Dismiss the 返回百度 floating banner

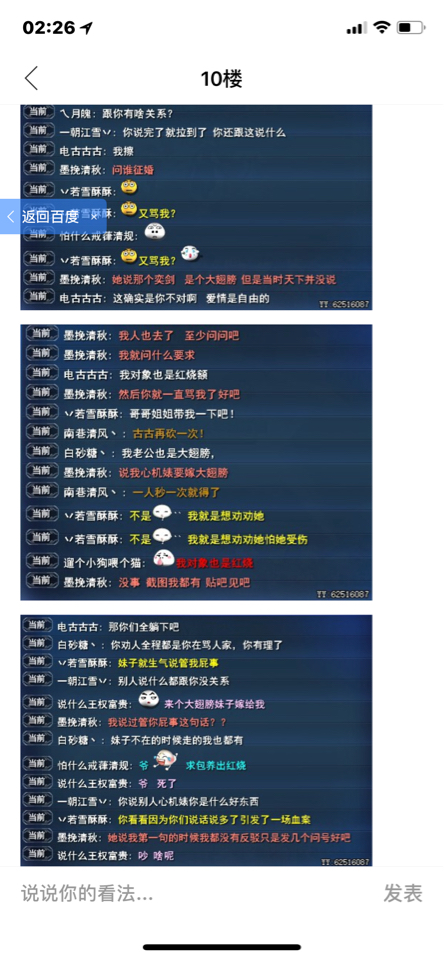tap(94, 216)
